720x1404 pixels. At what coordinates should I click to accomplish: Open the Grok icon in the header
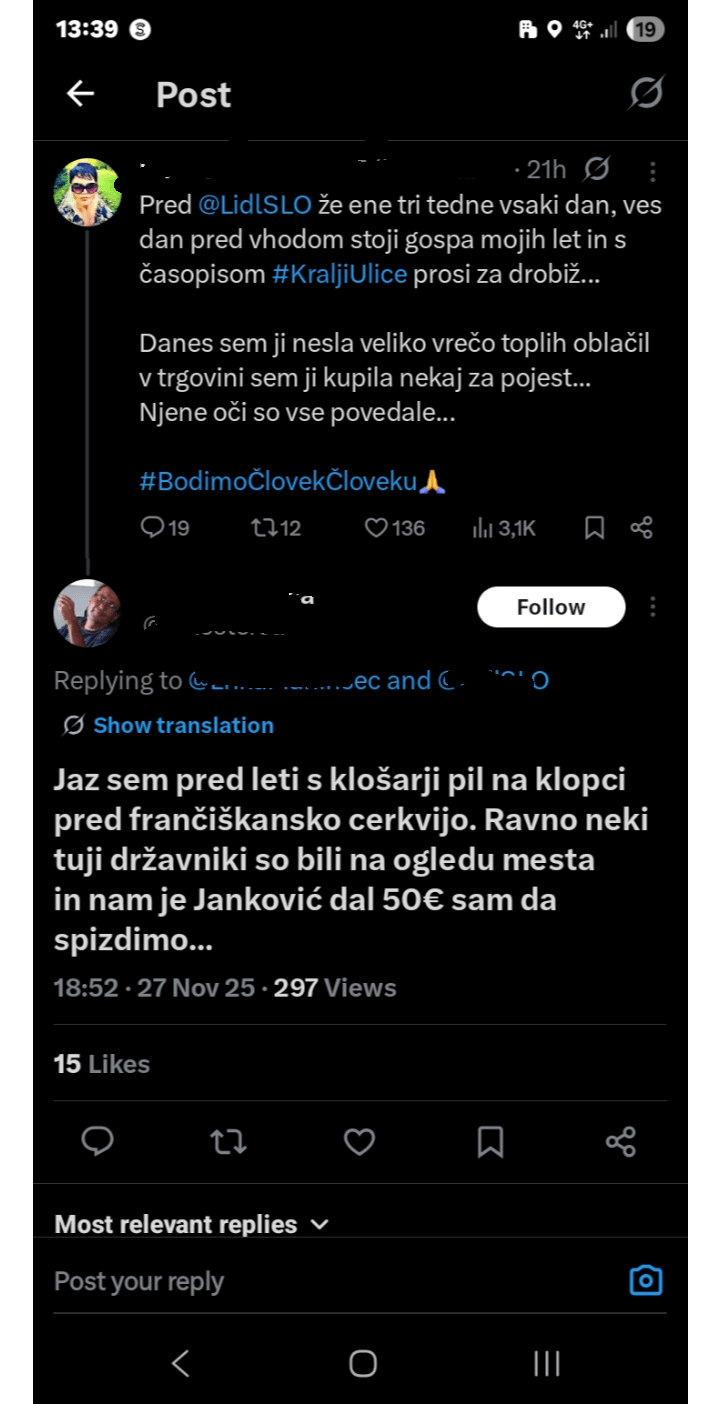pyautogui.click(x=646, y=94)
